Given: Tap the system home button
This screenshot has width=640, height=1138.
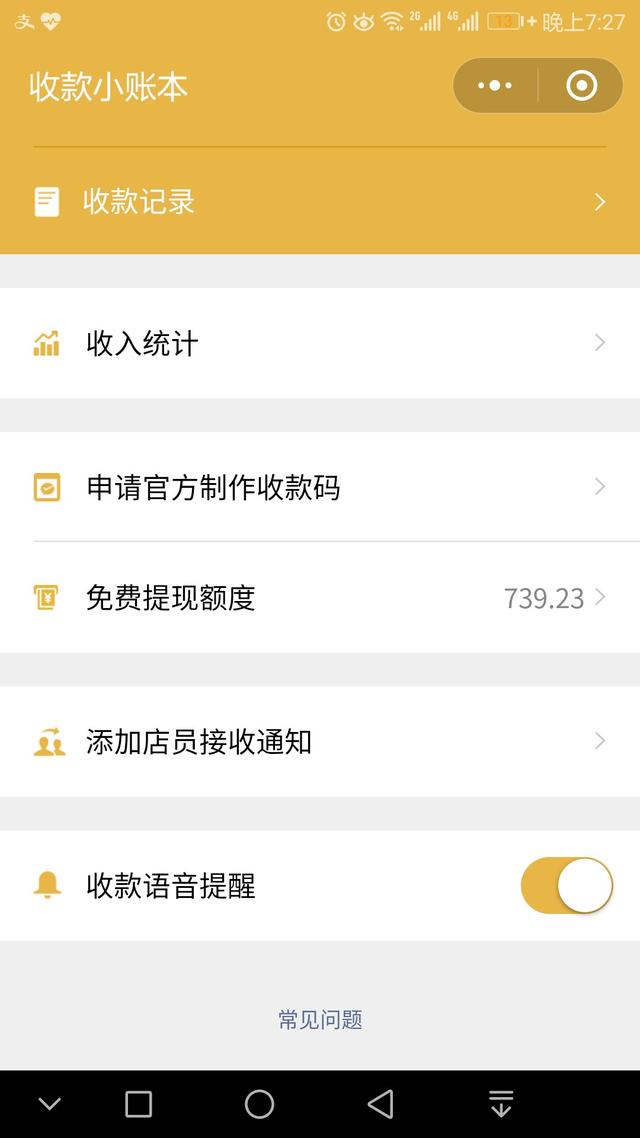Looking at the screenshot, I should 259,1104.
